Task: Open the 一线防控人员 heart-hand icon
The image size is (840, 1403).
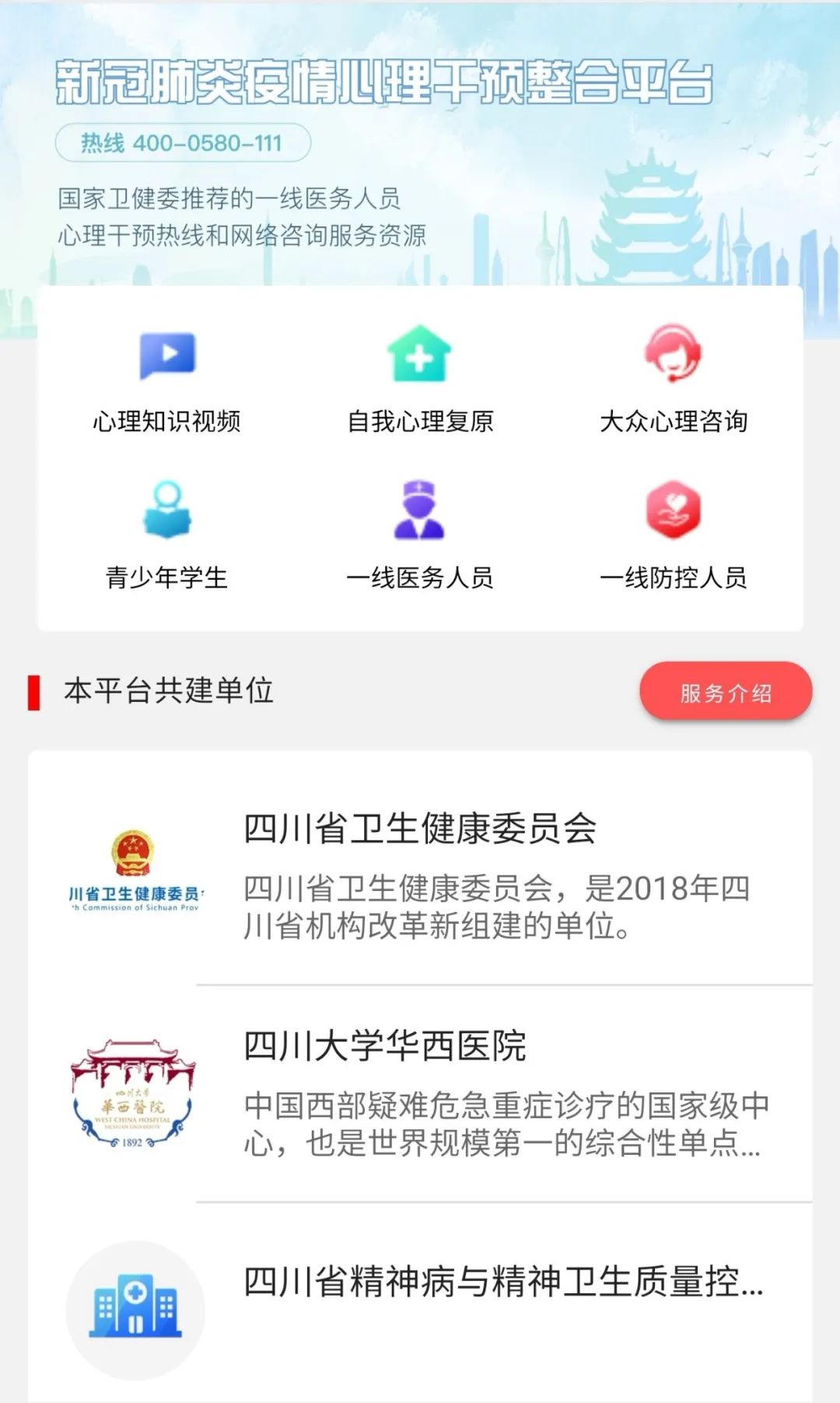Action: (674, 511)
